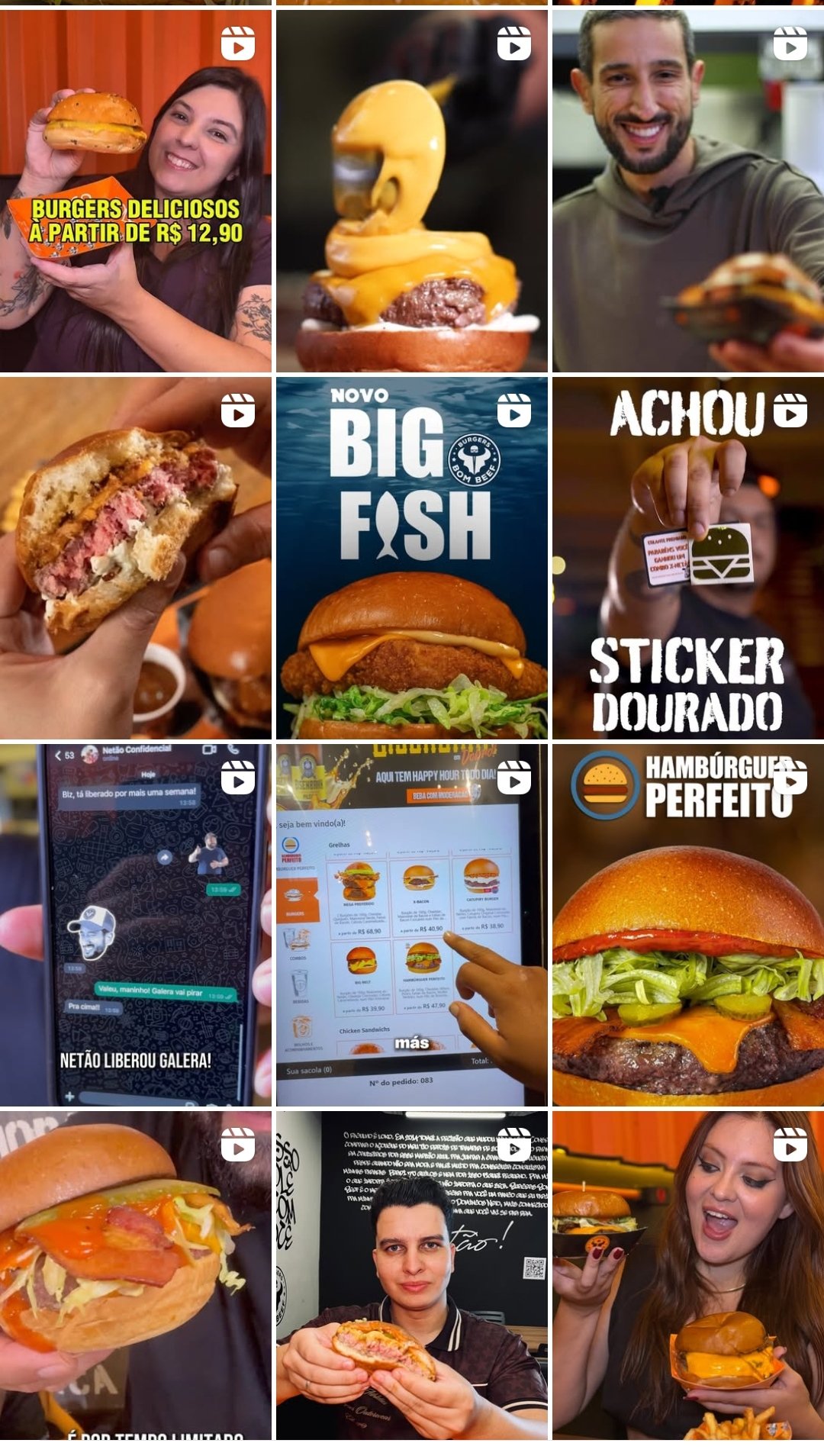Play the reel of the burger with melted cheese
This screenshot has width=824, height=1456.
coord(411,191)
